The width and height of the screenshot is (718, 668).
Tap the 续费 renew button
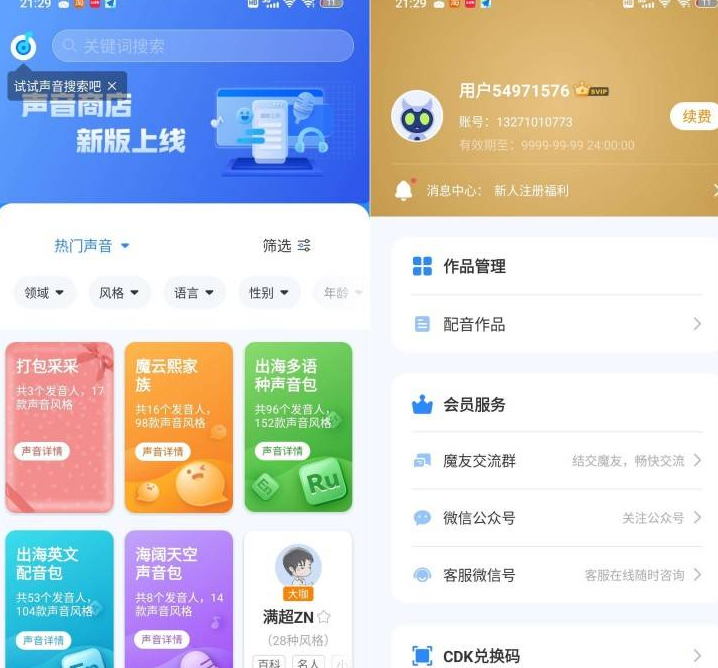click(x=695, y=117)
